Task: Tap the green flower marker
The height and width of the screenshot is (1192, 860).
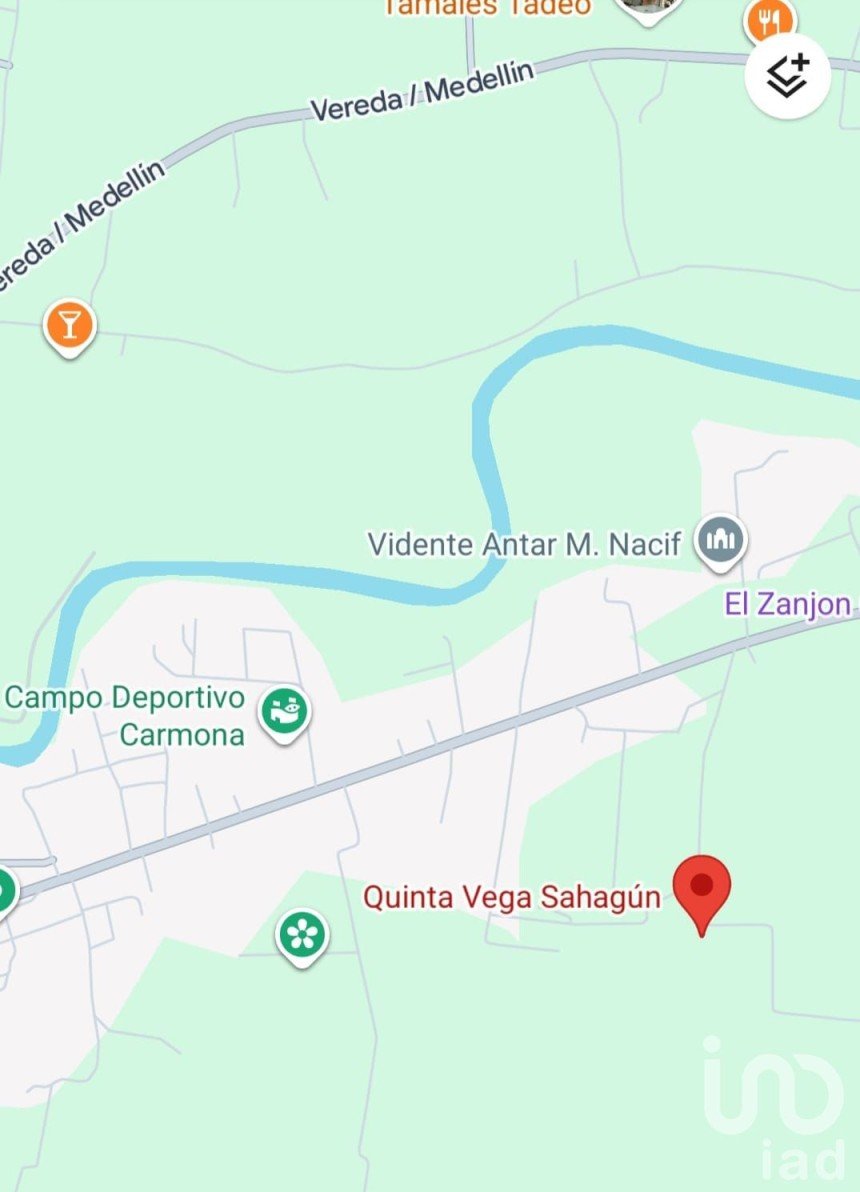Action: point(301,935)
